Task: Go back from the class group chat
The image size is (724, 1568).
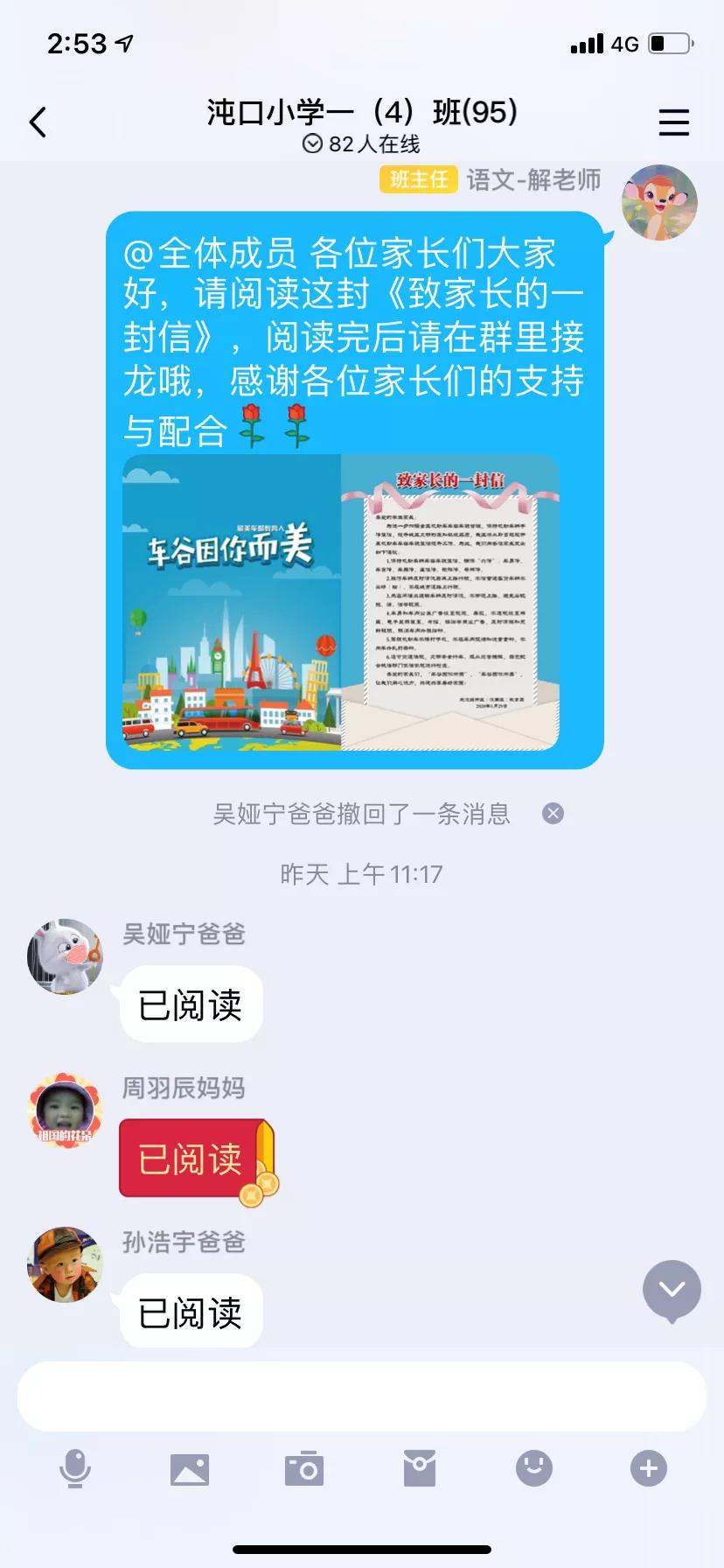Action: point(38,122)
